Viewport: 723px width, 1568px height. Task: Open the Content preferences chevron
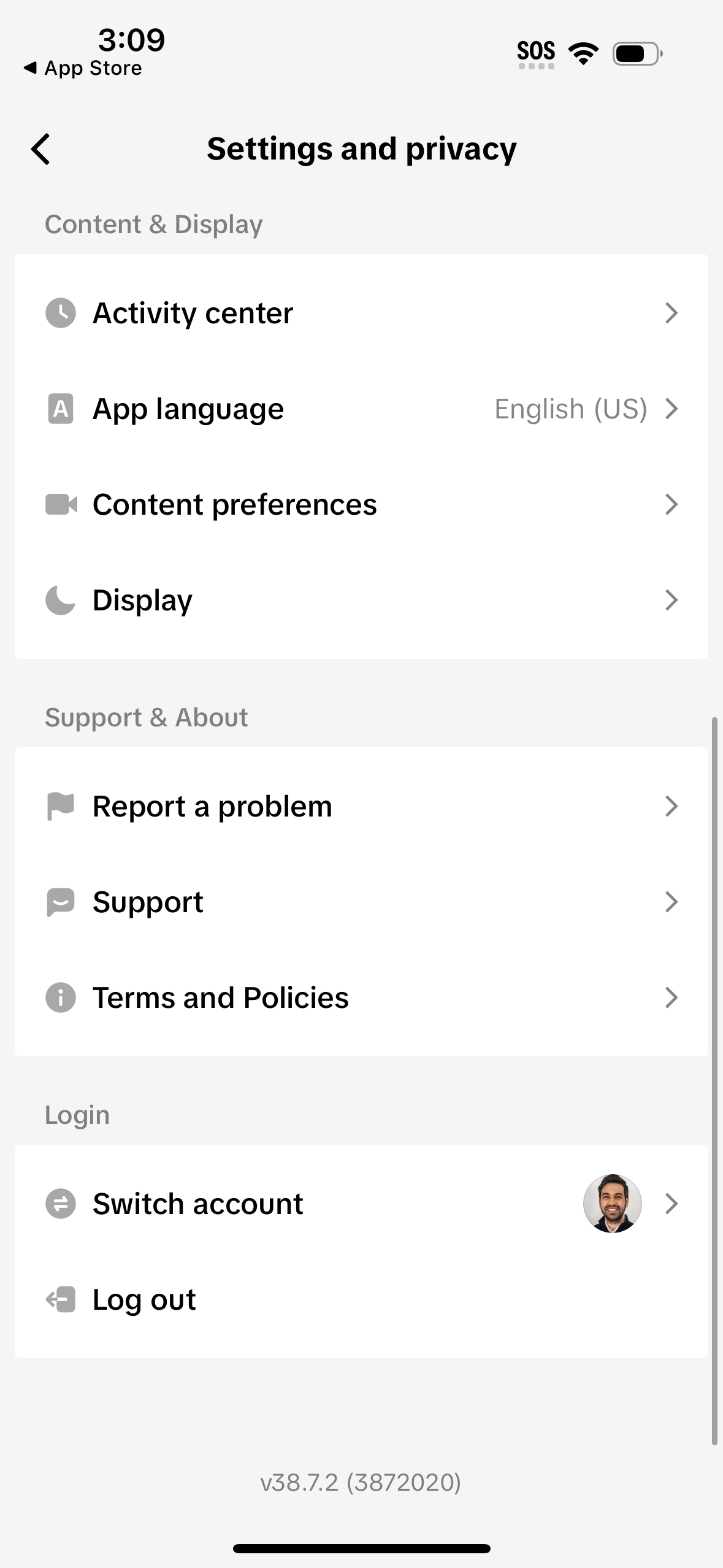[x=672, y=504]
